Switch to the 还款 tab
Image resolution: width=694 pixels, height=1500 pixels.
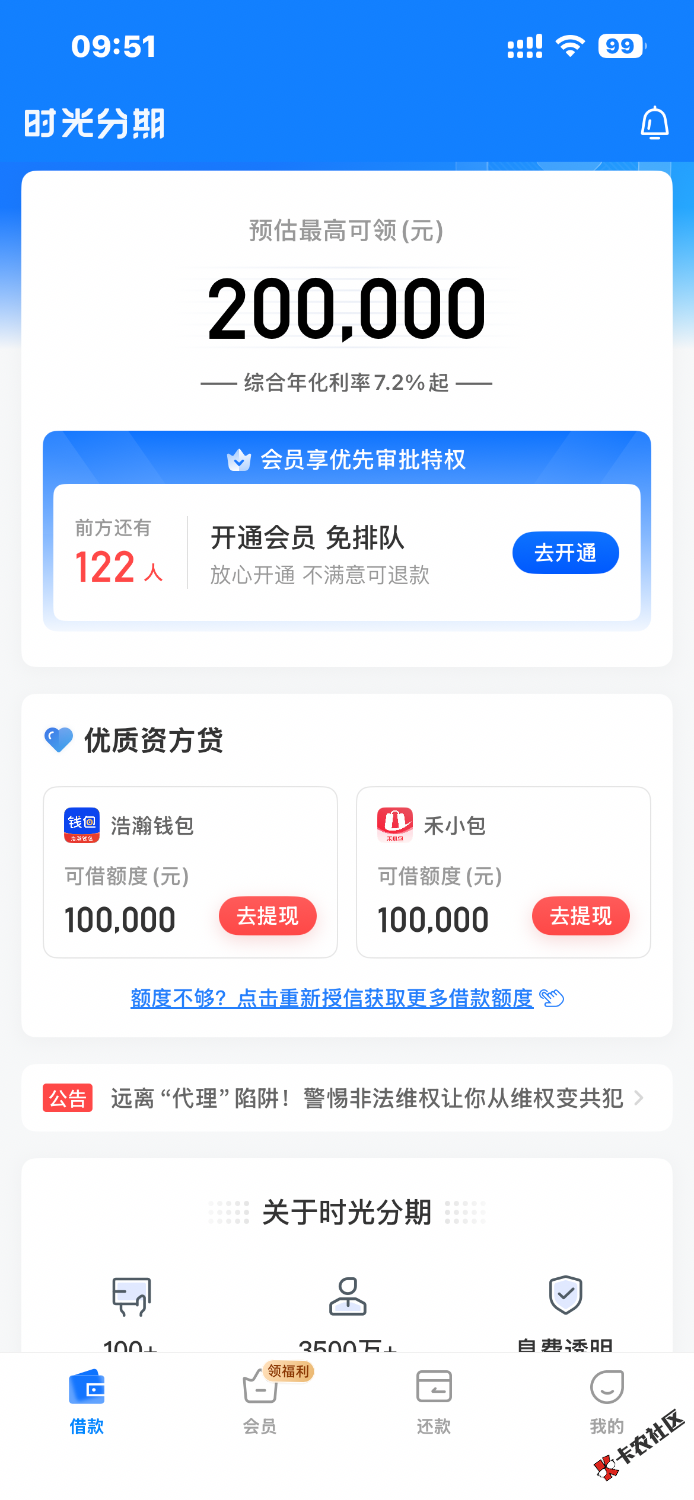click(434, 1400)
